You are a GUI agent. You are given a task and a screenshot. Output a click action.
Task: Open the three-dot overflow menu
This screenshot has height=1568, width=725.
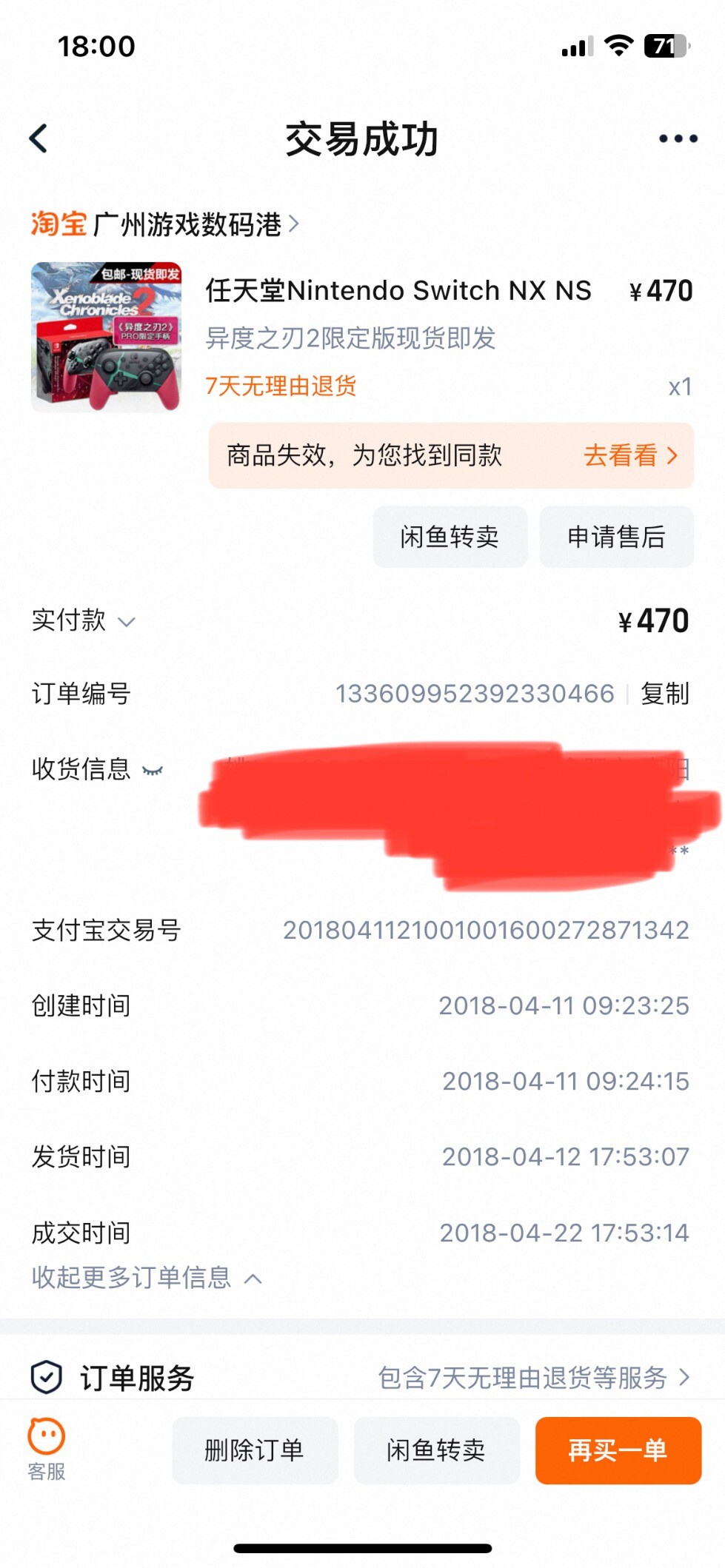tap(678, 138)
